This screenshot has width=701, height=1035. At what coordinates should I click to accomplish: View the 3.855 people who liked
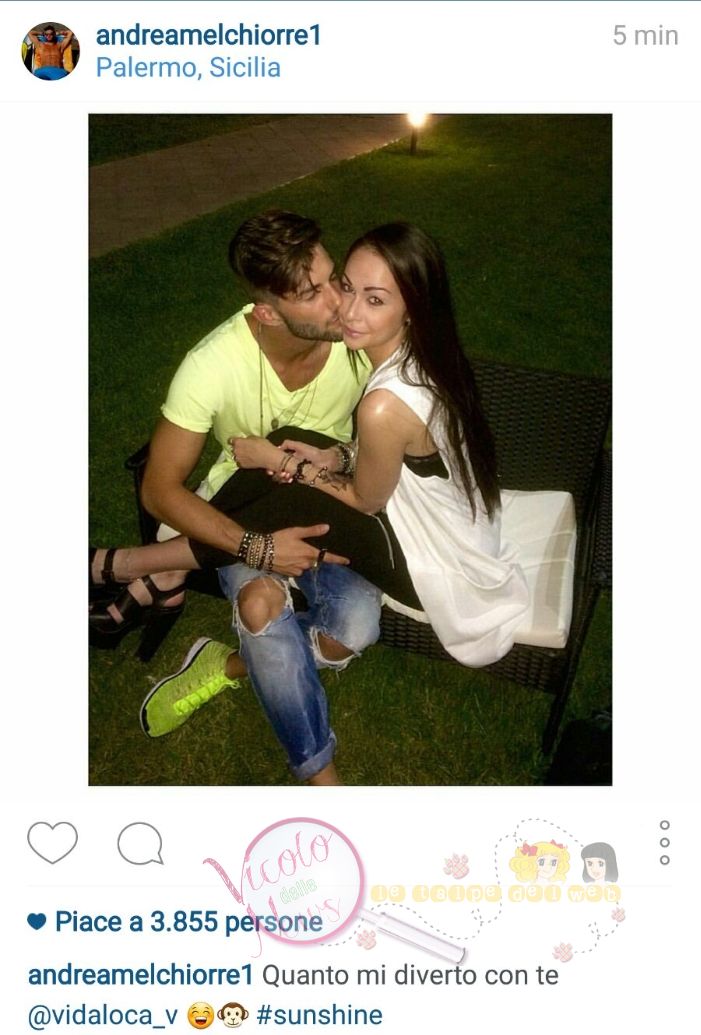pyautogui.click(x=188, y=922)
